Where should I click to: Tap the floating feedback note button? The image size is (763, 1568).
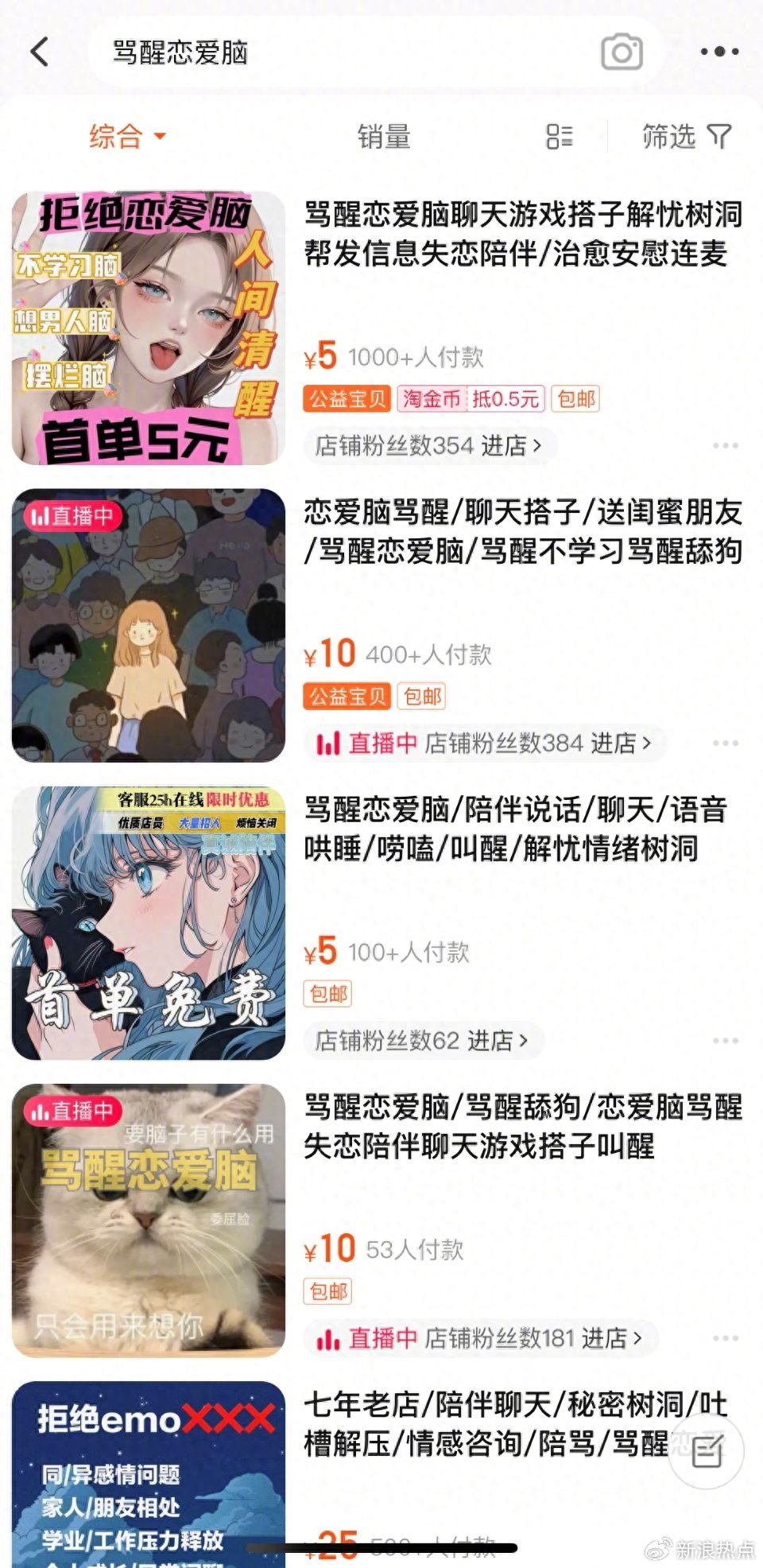tap(706, 1452)
